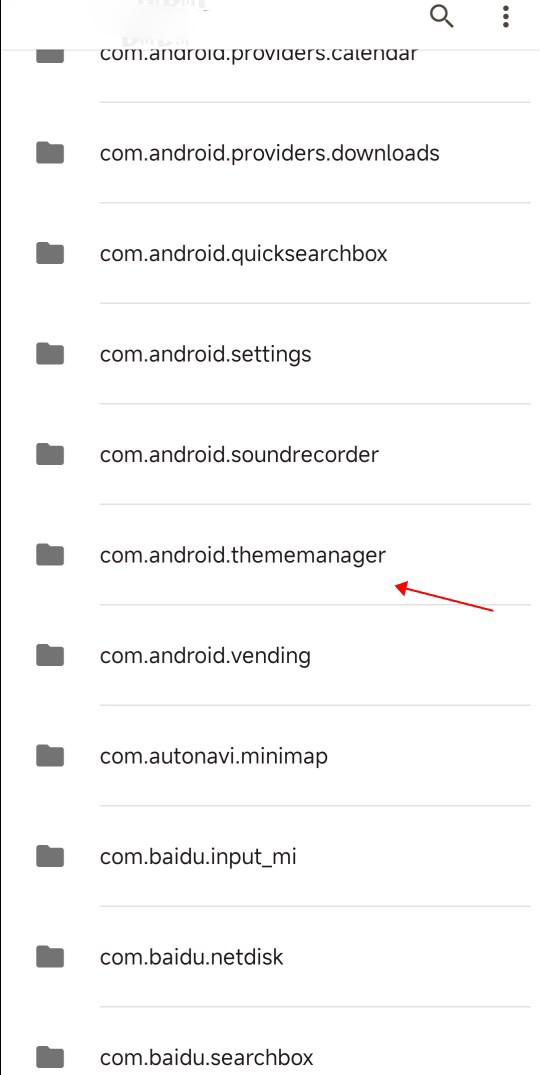The image size is (540, 1075).
Task: Open the three-dot overflow menu
Action: [505, 16]
